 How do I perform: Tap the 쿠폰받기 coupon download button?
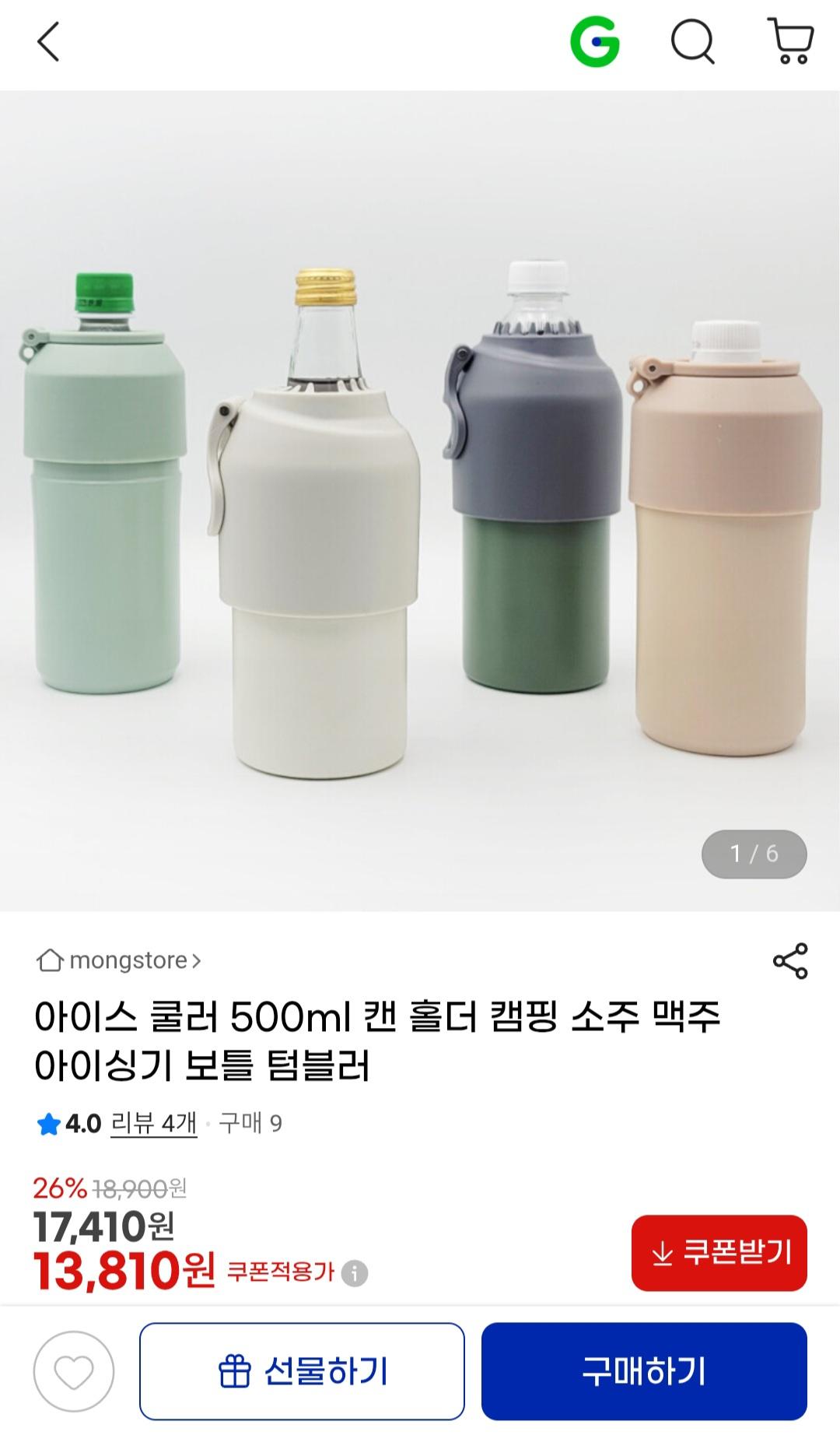[719, 1253]
